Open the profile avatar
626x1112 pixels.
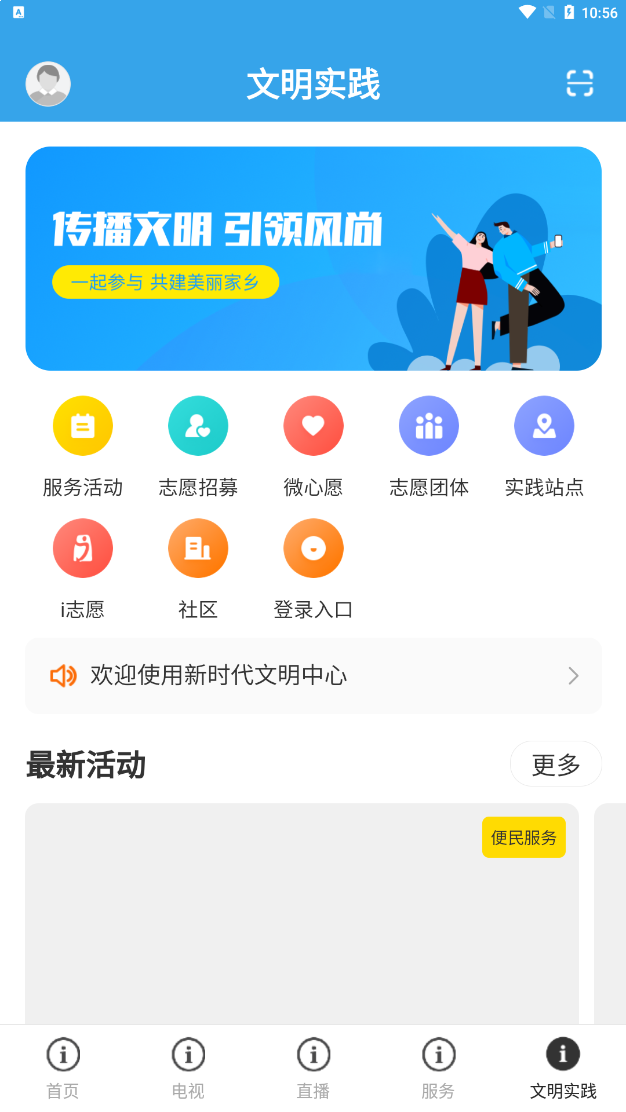(48, 84)
